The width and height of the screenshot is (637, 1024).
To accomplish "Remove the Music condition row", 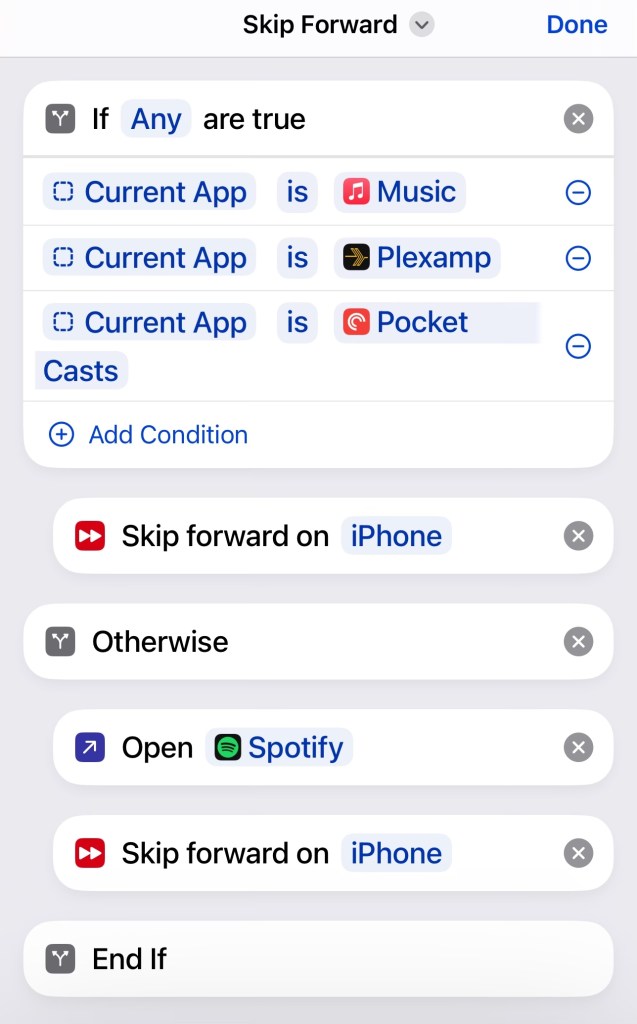I will point(578,193).
